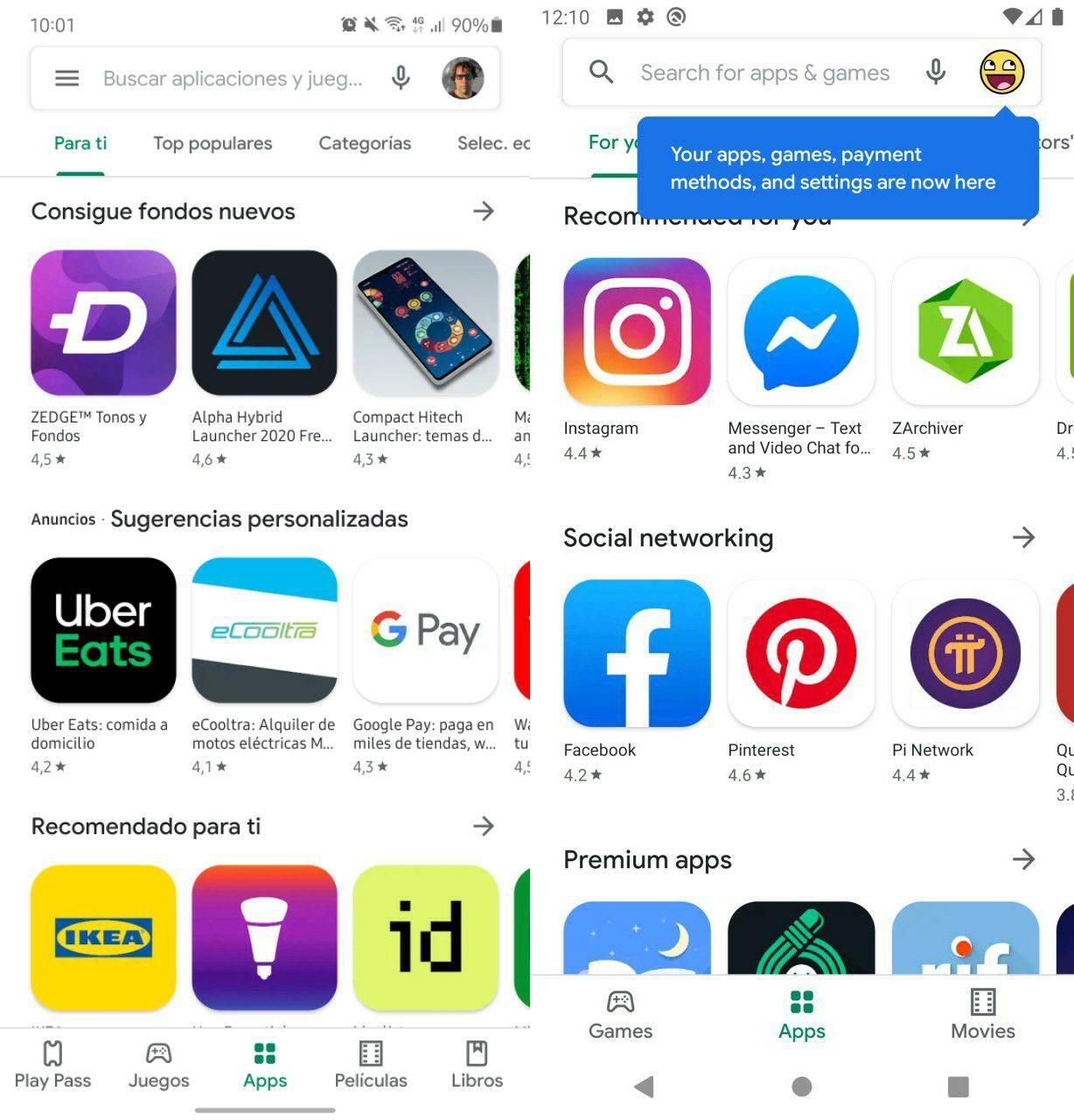Open the hamburger menu beside Buscar aplicaciones
Viewport: 1074px width, 1120px height.
67,78
